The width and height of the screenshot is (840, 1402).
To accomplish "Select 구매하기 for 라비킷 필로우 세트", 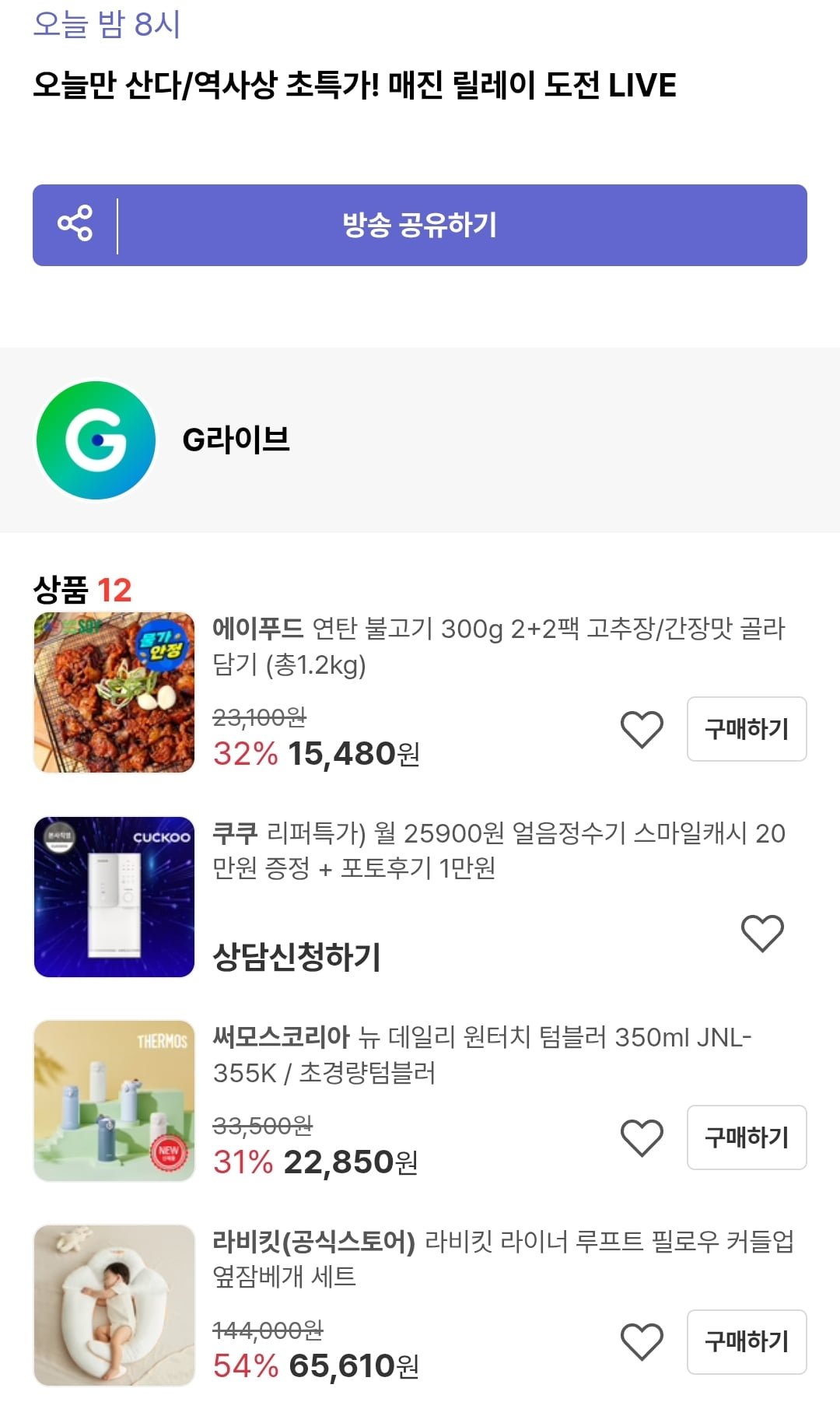I will tap(746, 1341).
